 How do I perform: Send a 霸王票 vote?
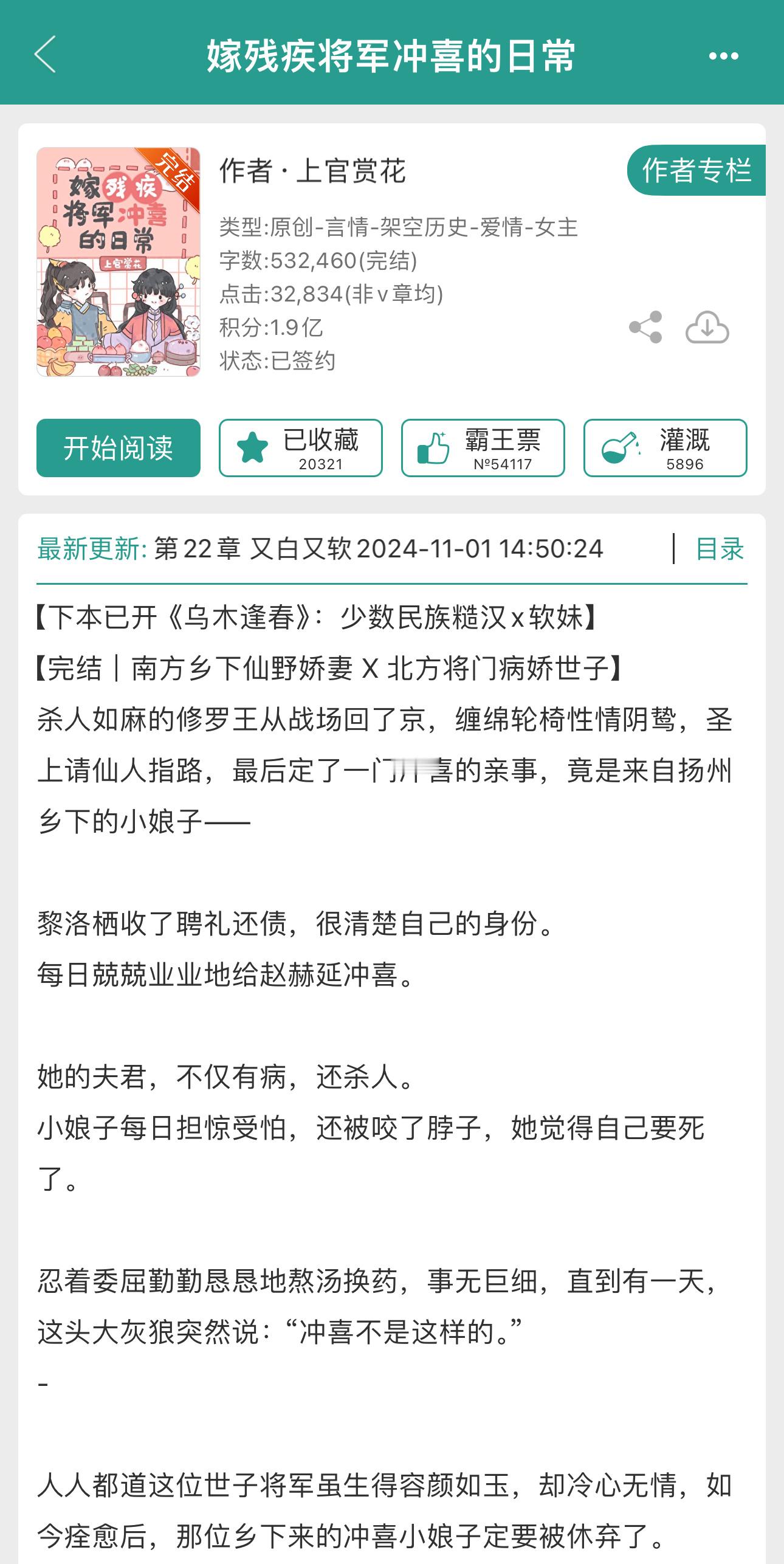coord(483,448)
